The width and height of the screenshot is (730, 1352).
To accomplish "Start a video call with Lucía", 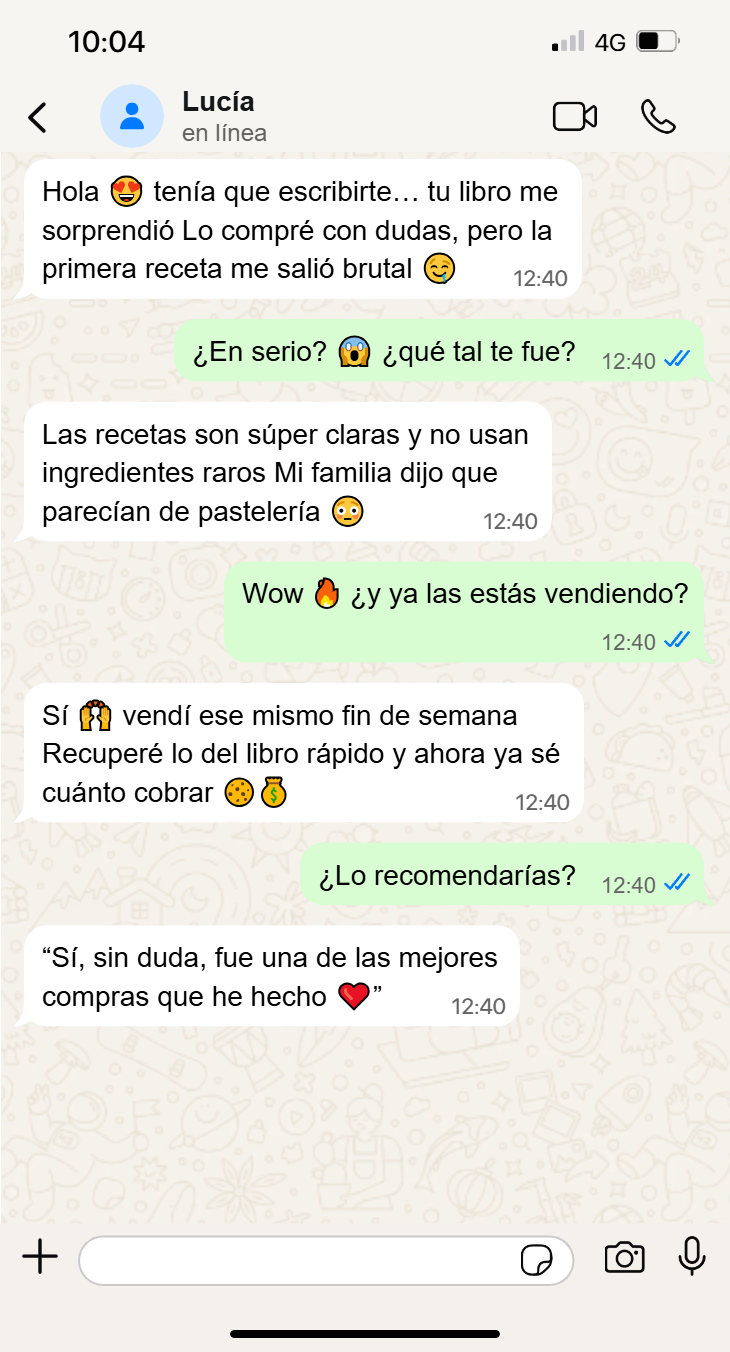I will [574, 117].
